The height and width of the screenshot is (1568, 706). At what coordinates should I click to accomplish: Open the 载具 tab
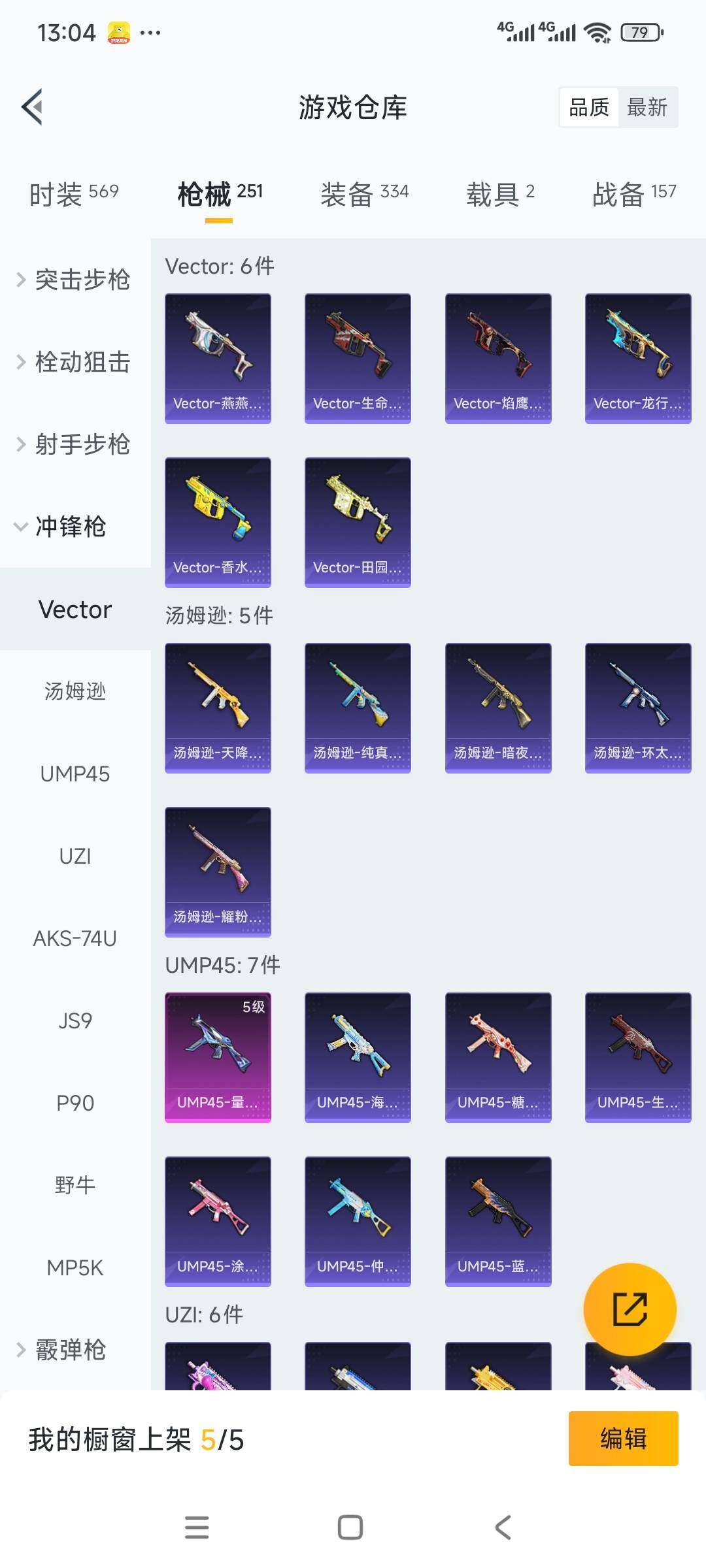500,194
